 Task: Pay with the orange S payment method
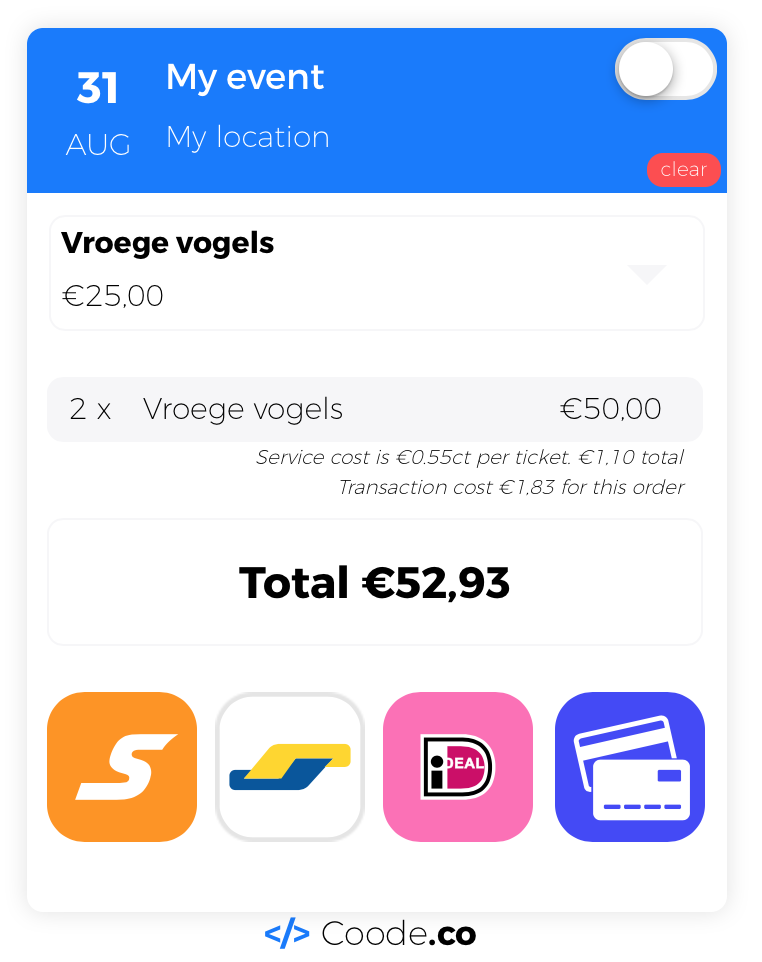[122, 767]
